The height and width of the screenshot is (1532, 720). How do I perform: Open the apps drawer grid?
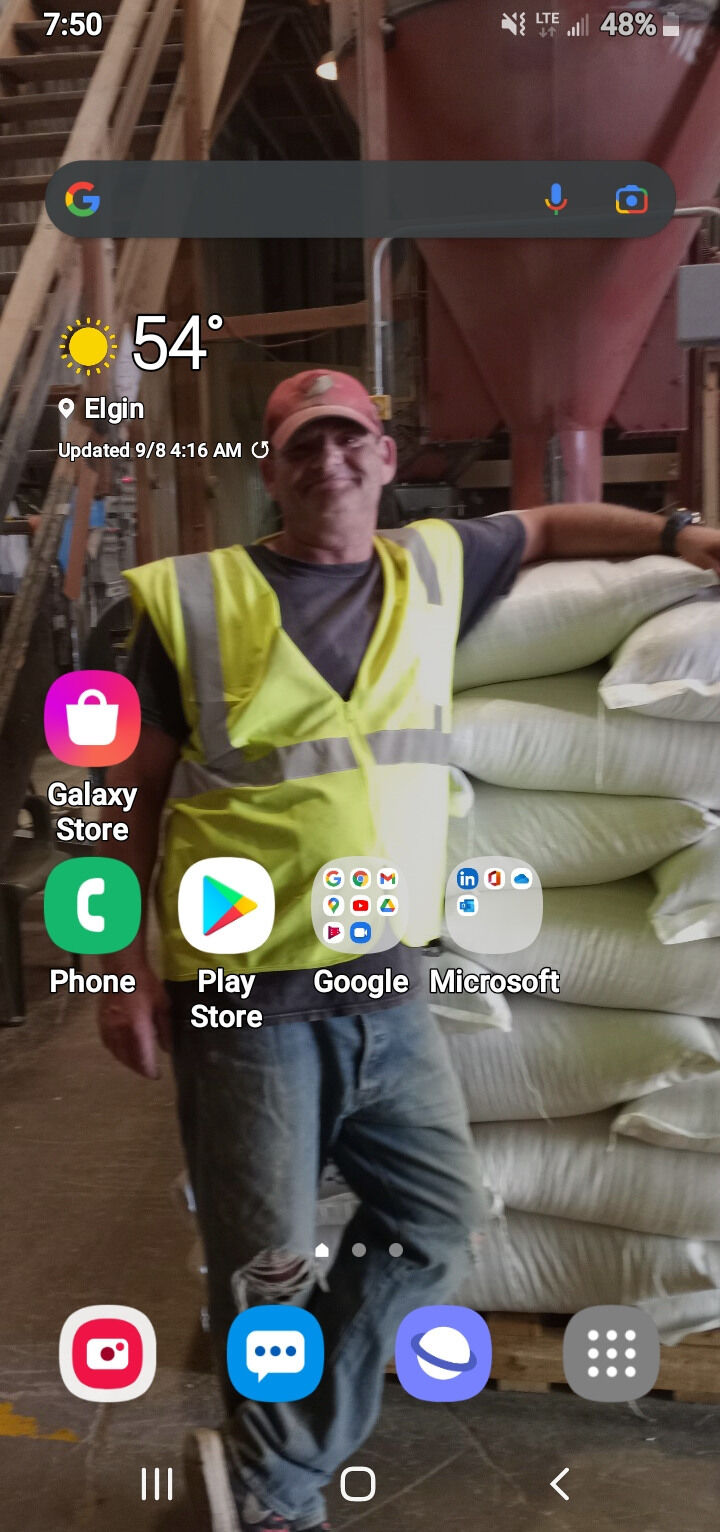click(611, 1353)
